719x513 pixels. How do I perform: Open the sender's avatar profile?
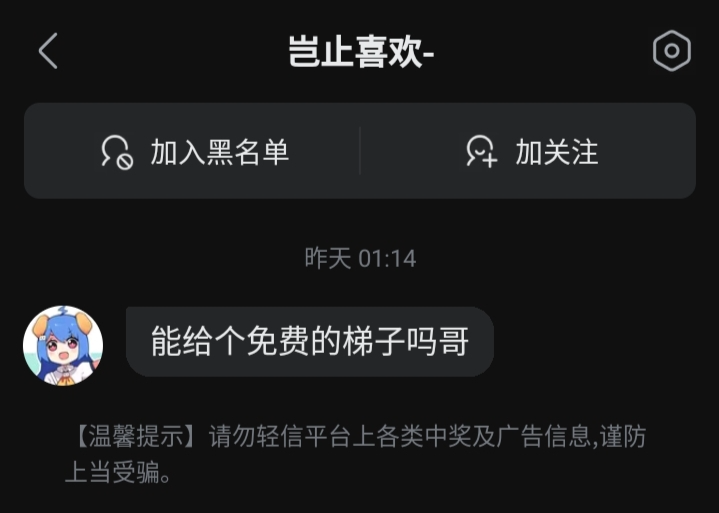pos(63,345)
